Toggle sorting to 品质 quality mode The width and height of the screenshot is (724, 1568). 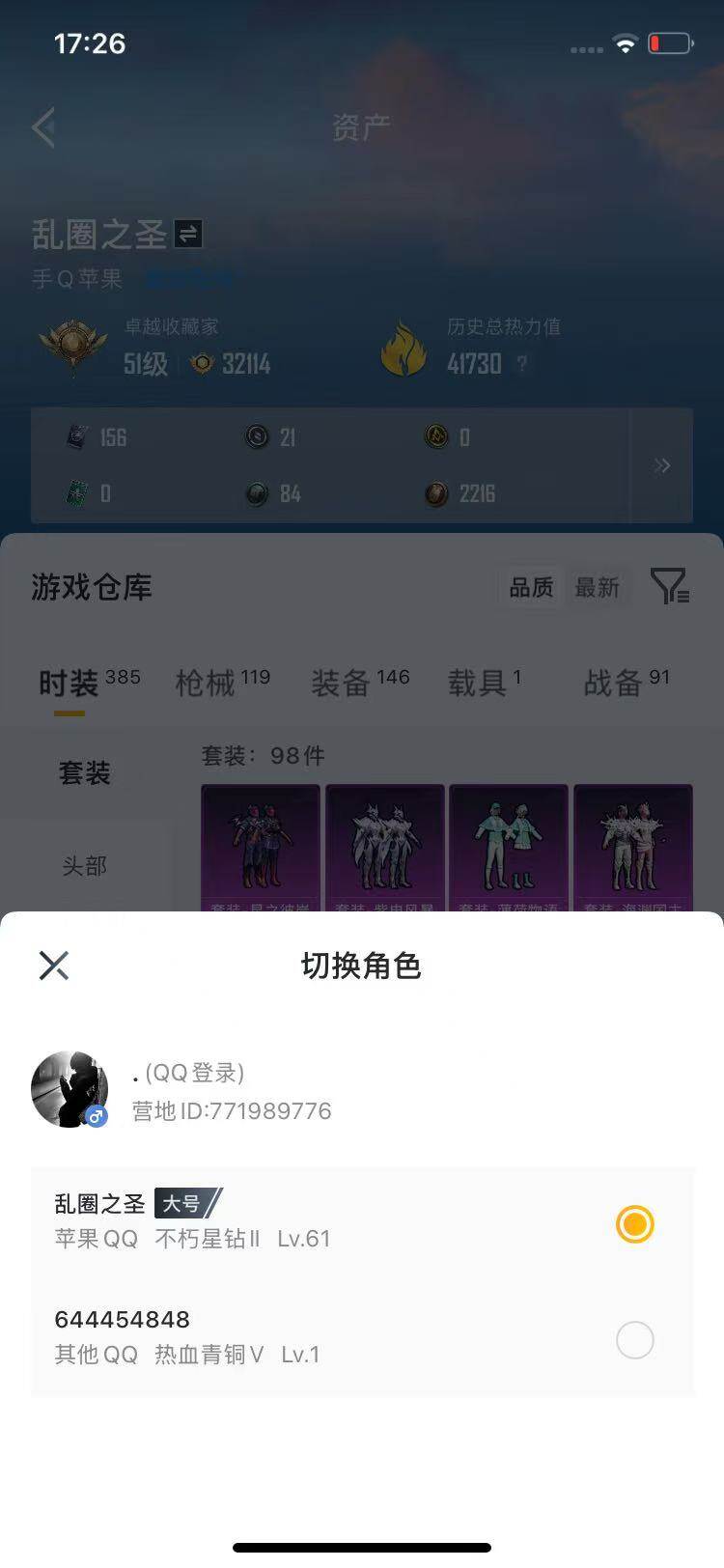coord(529,586)
